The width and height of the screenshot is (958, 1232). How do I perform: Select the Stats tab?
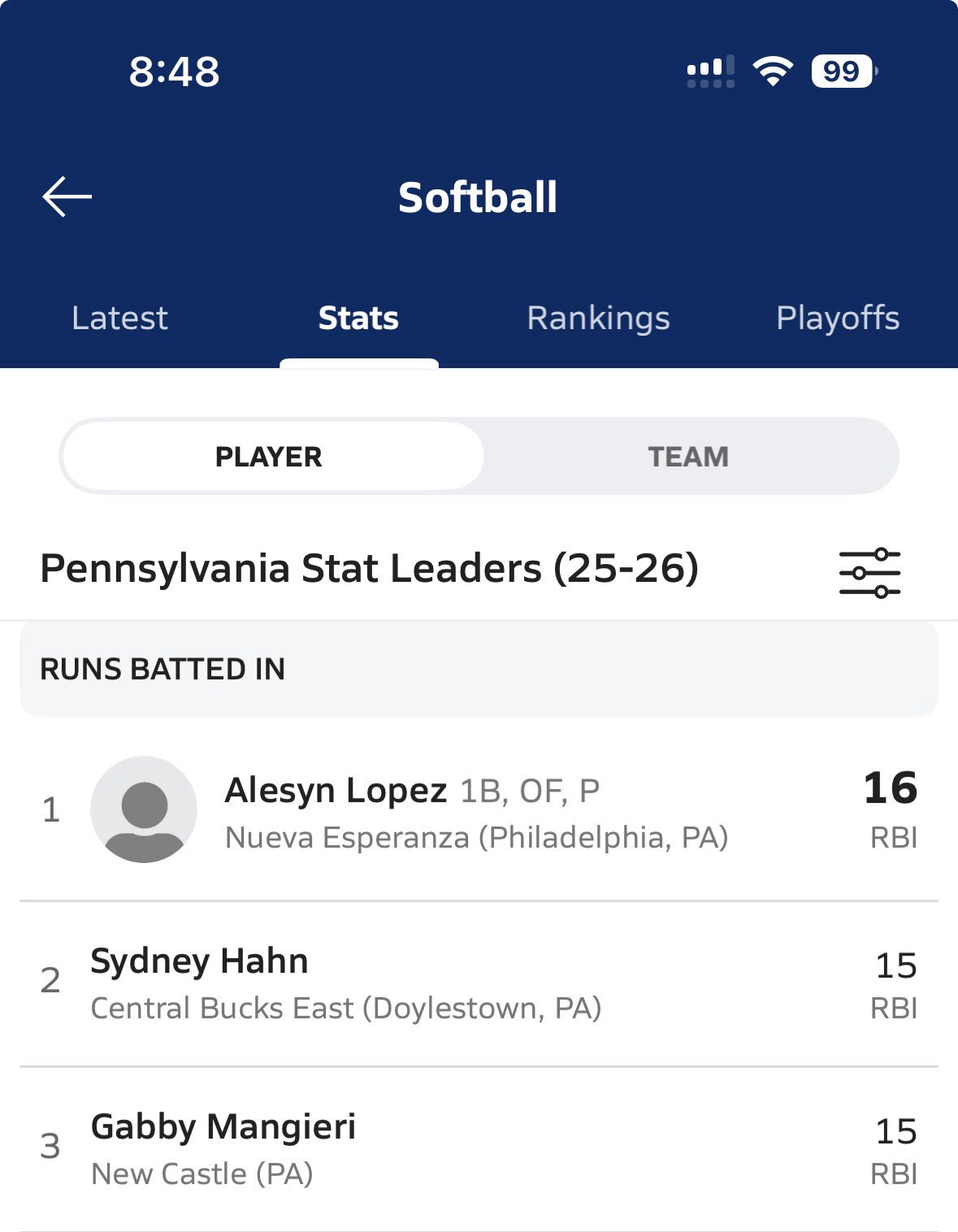pyautogui.click(x=358, y=318)
